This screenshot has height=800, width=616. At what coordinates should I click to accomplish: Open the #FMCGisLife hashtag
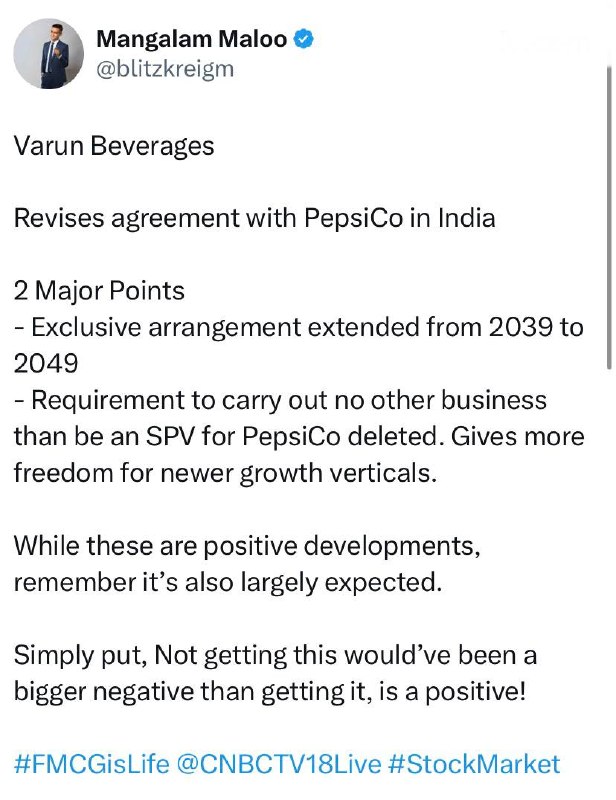[91, 764]
